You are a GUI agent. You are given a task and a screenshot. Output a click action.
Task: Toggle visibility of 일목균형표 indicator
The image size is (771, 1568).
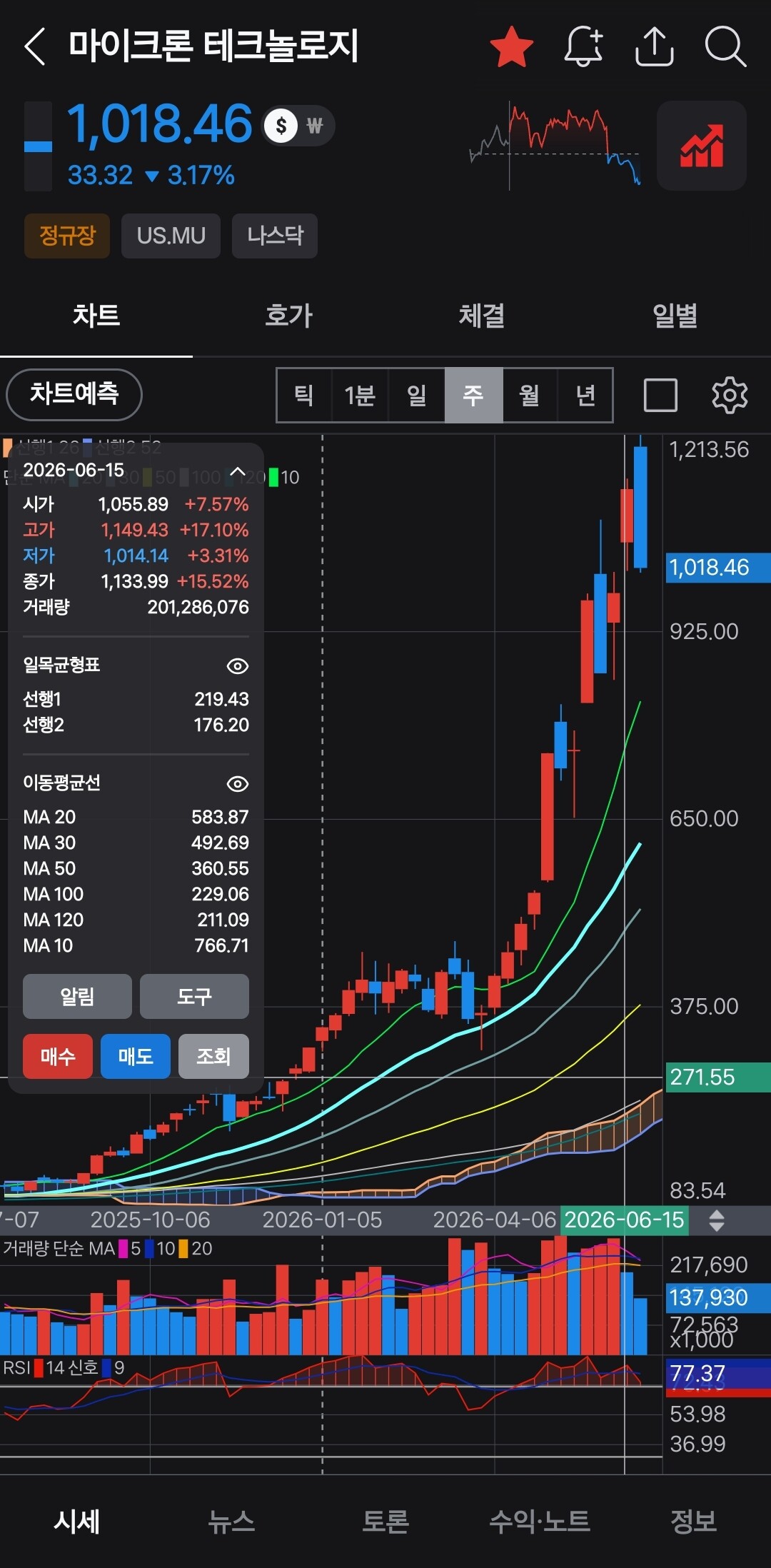(238, 665)
